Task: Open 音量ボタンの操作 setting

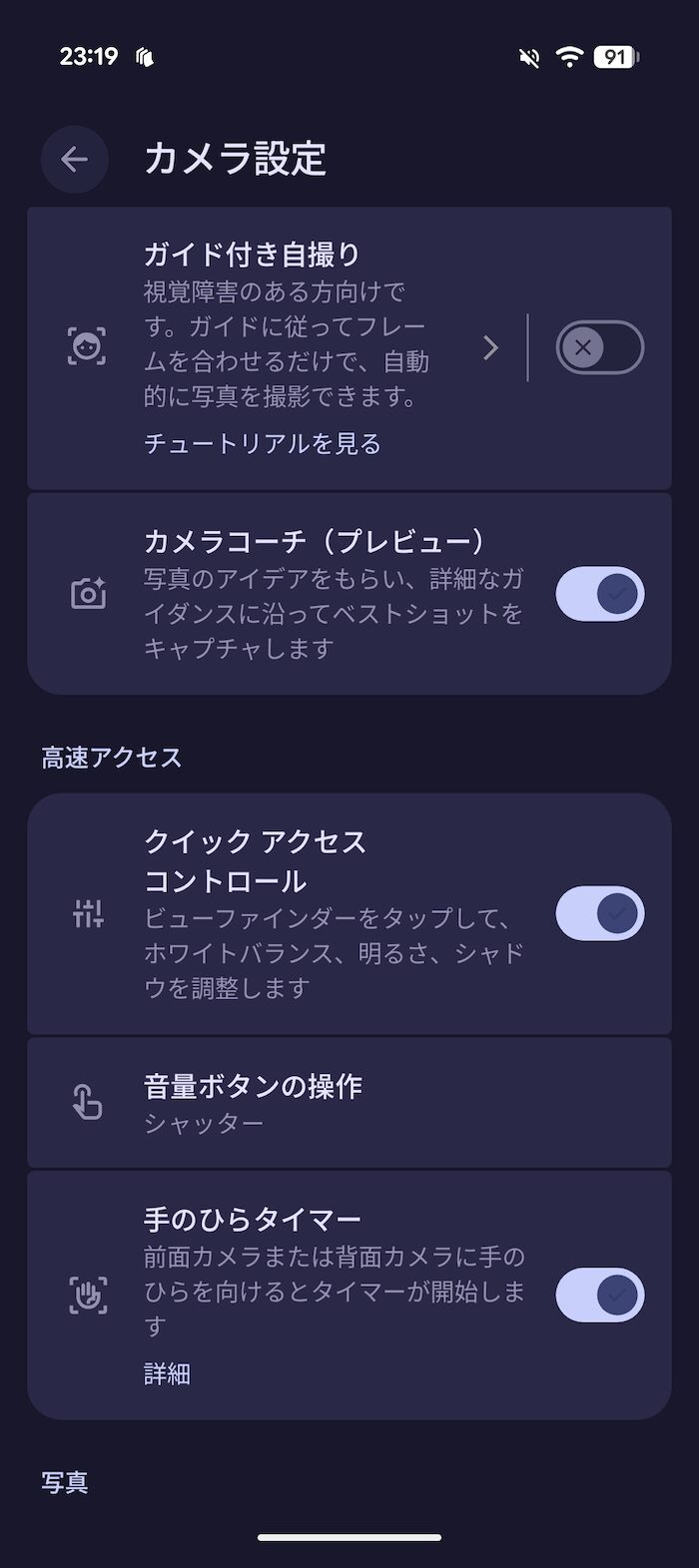Action: click(349, 1103)
